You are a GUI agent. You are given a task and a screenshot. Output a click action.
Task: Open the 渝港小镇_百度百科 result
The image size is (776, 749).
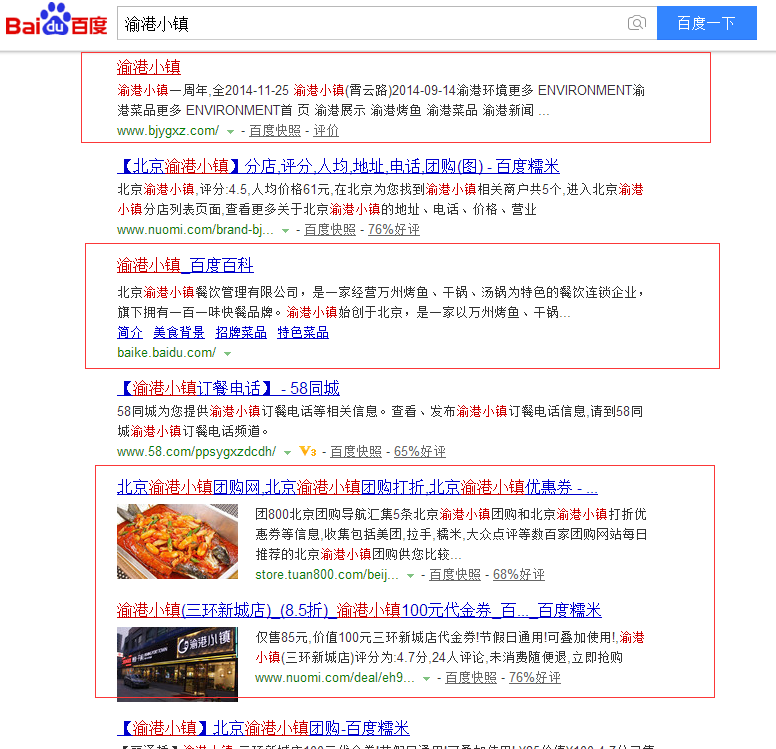click(185, 265)
